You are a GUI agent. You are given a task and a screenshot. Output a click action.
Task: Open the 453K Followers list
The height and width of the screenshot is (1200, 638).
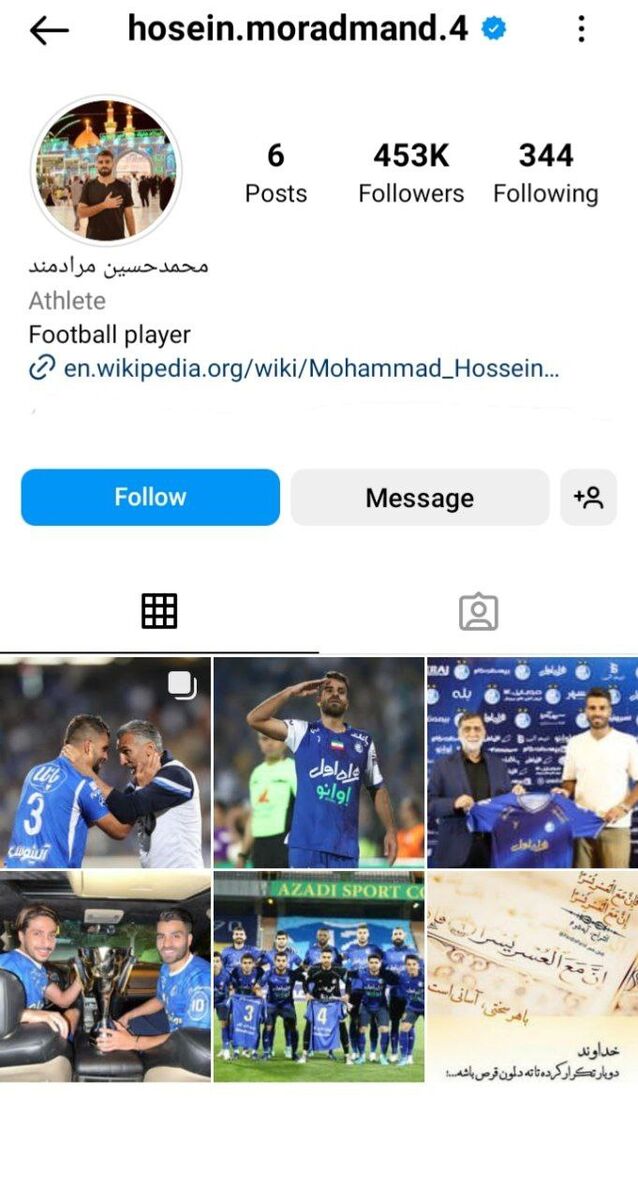click(411, 173)
